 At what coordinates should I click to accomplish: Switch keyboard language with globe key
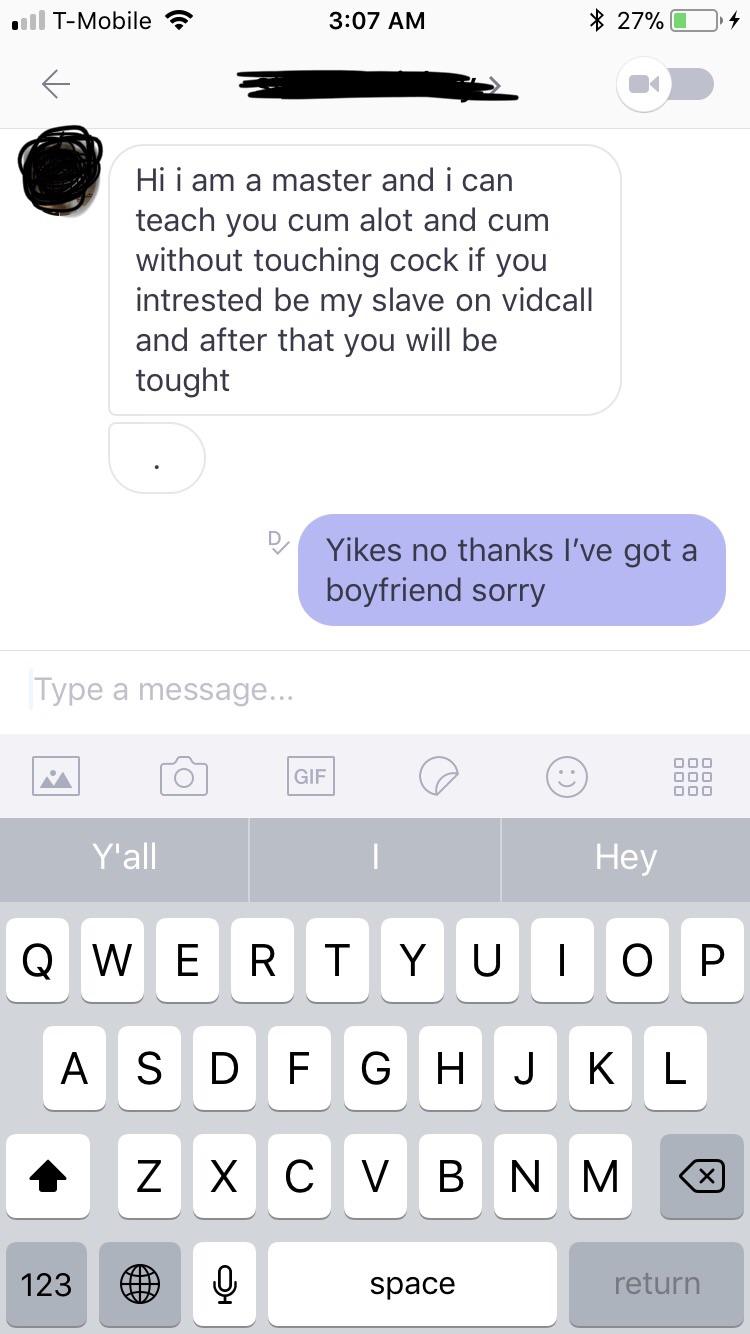[x=140, y=1284]
